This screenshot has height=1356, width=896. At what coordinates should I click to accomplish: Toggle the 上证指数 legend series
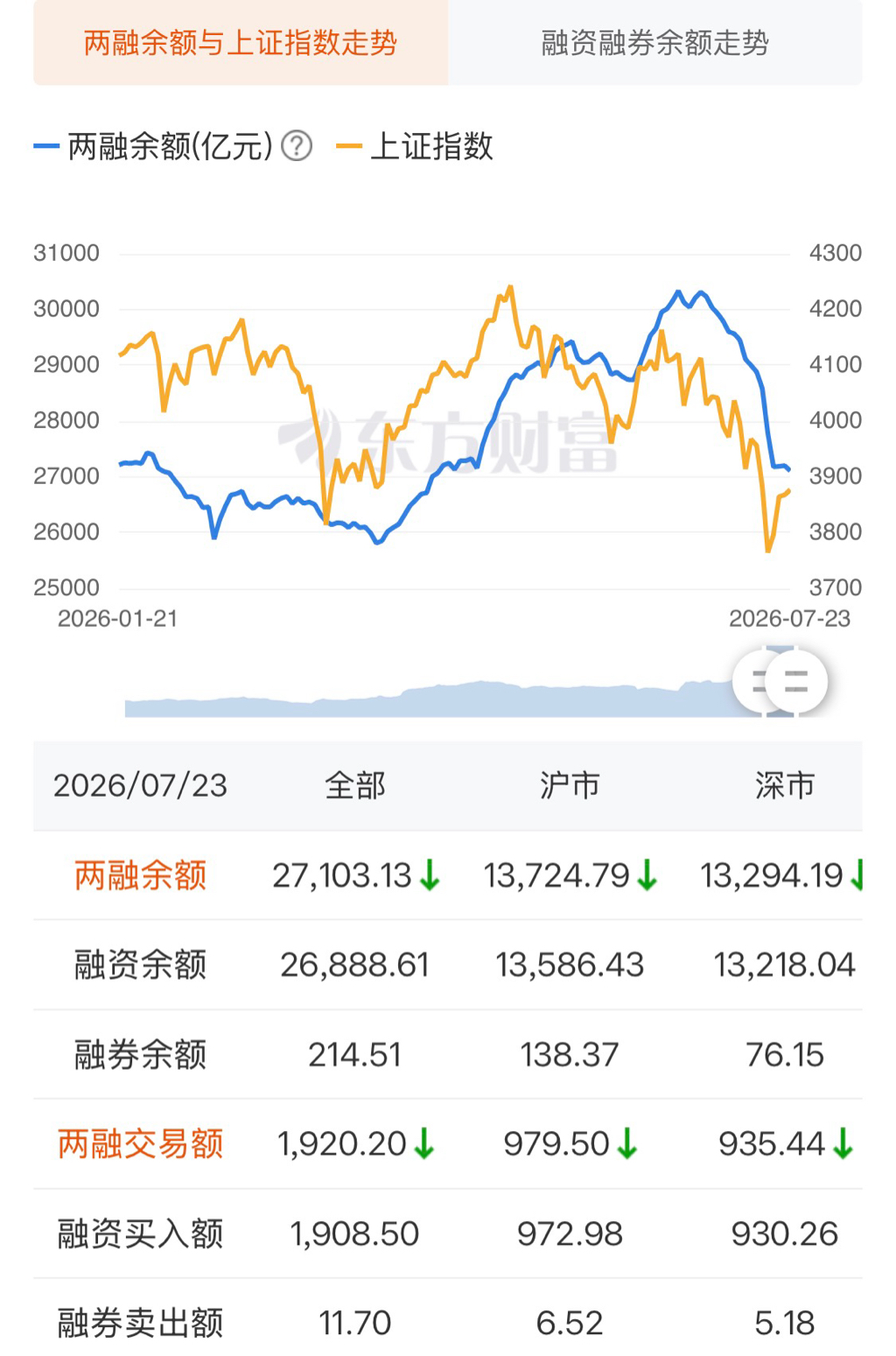point(416,146)
